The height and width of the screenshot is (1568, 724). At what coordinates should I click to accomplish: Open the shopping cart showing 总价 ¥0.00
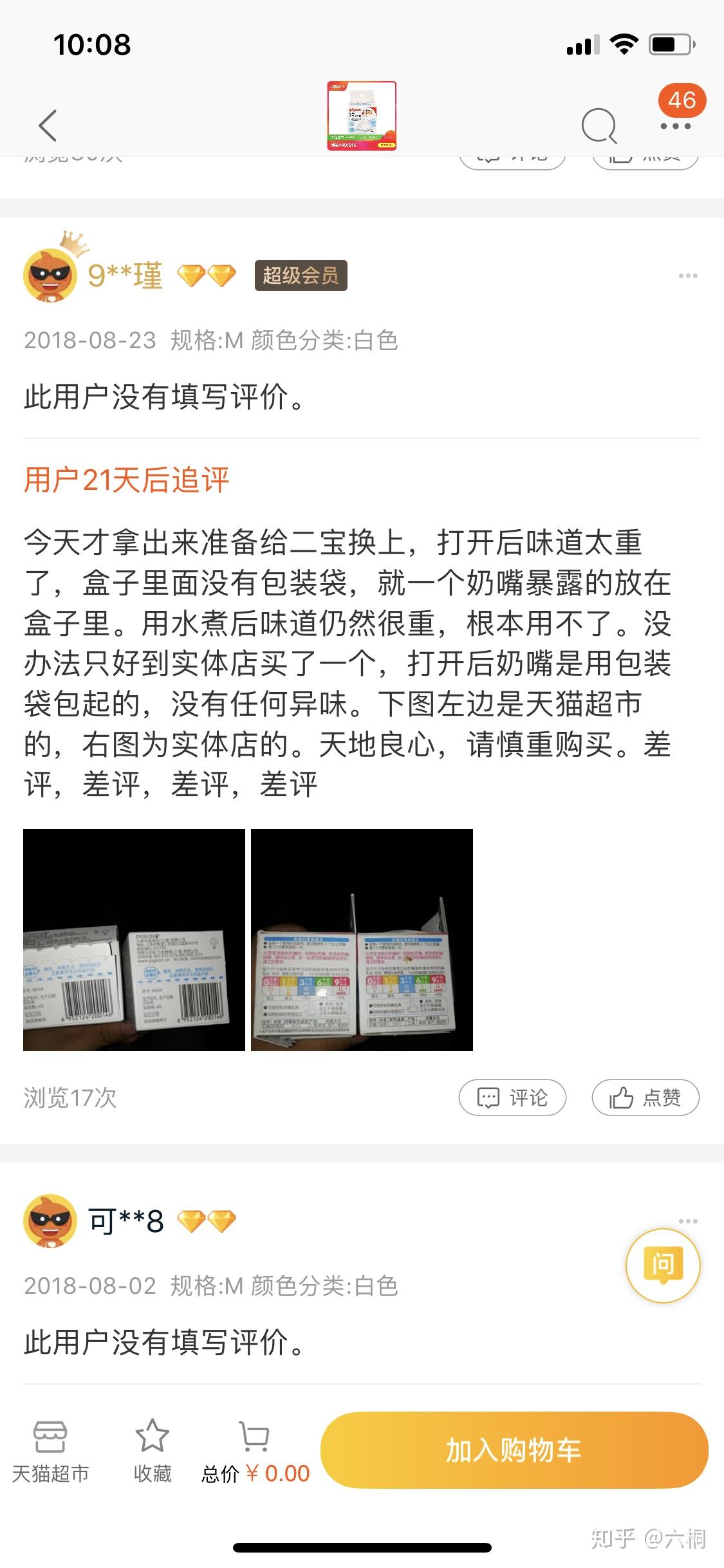pos(255,1452)
